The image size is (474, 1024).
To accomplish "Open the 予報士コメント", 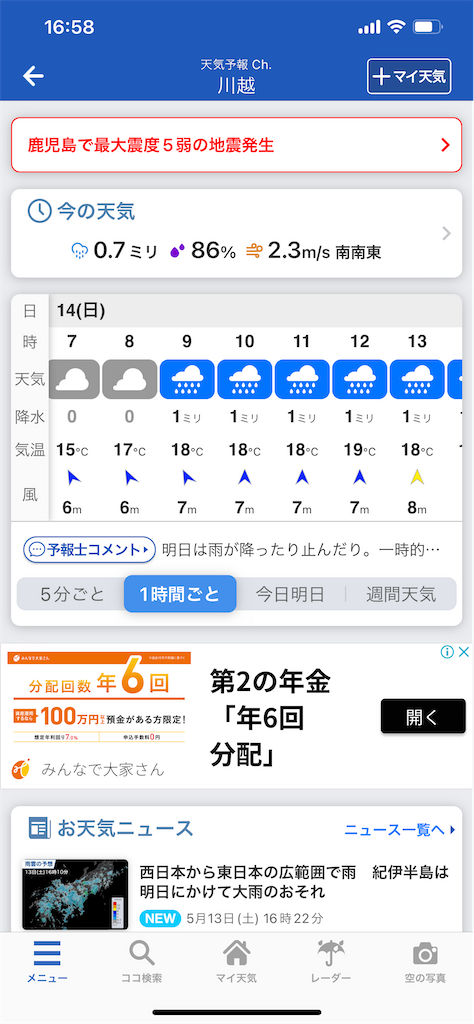I will pyautogui.click(x=90, y=549).
